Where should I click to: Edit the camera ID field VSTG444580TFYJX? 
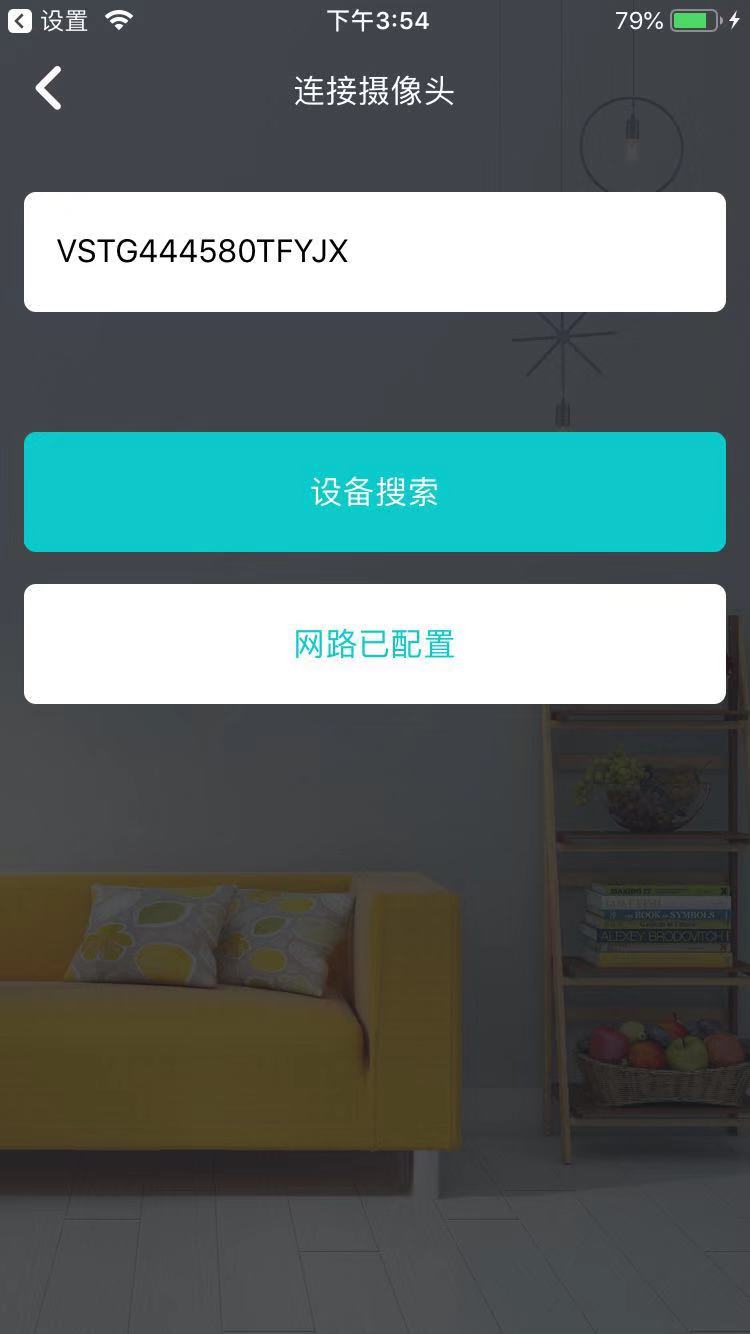pos(374,252)
